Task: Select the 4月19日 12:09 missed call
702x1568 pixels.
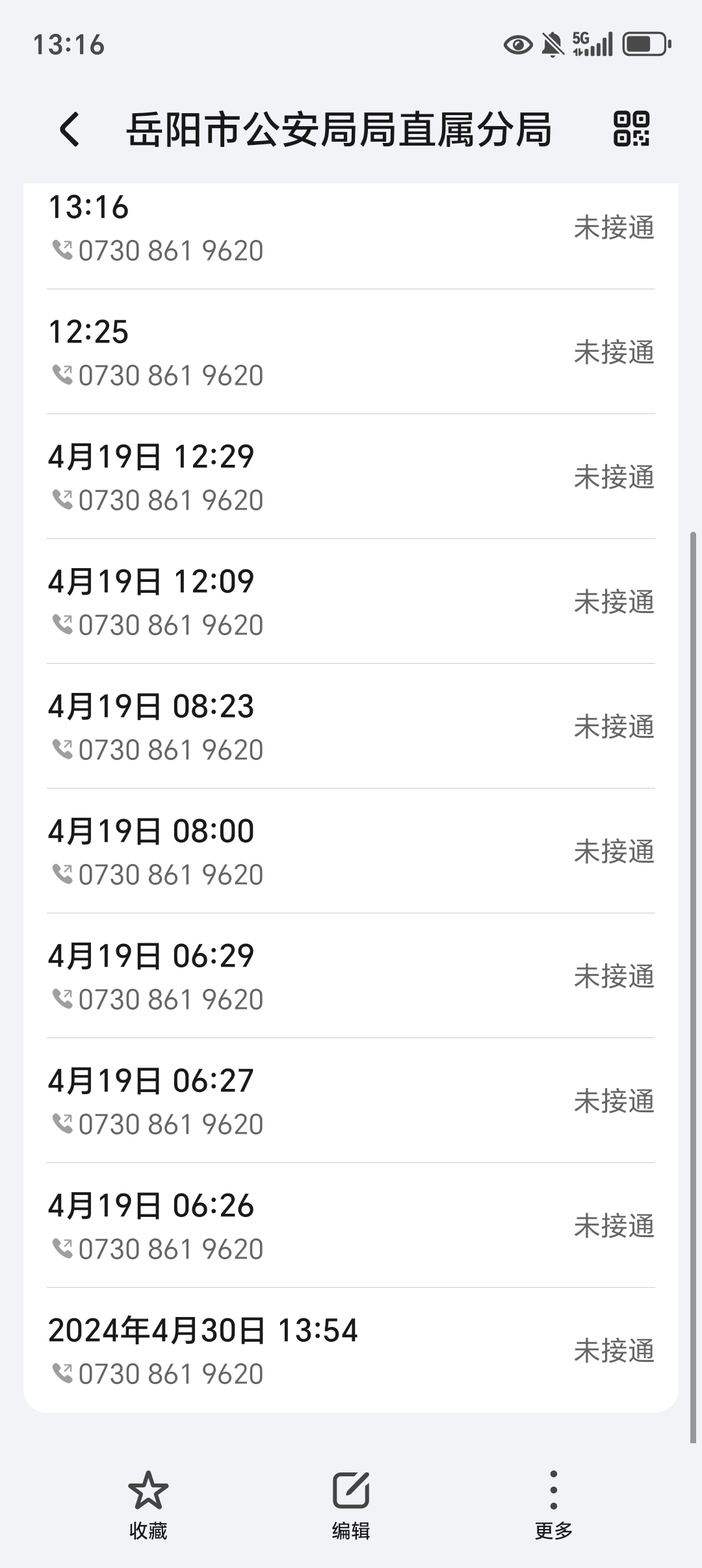Action: pos(351,602)
